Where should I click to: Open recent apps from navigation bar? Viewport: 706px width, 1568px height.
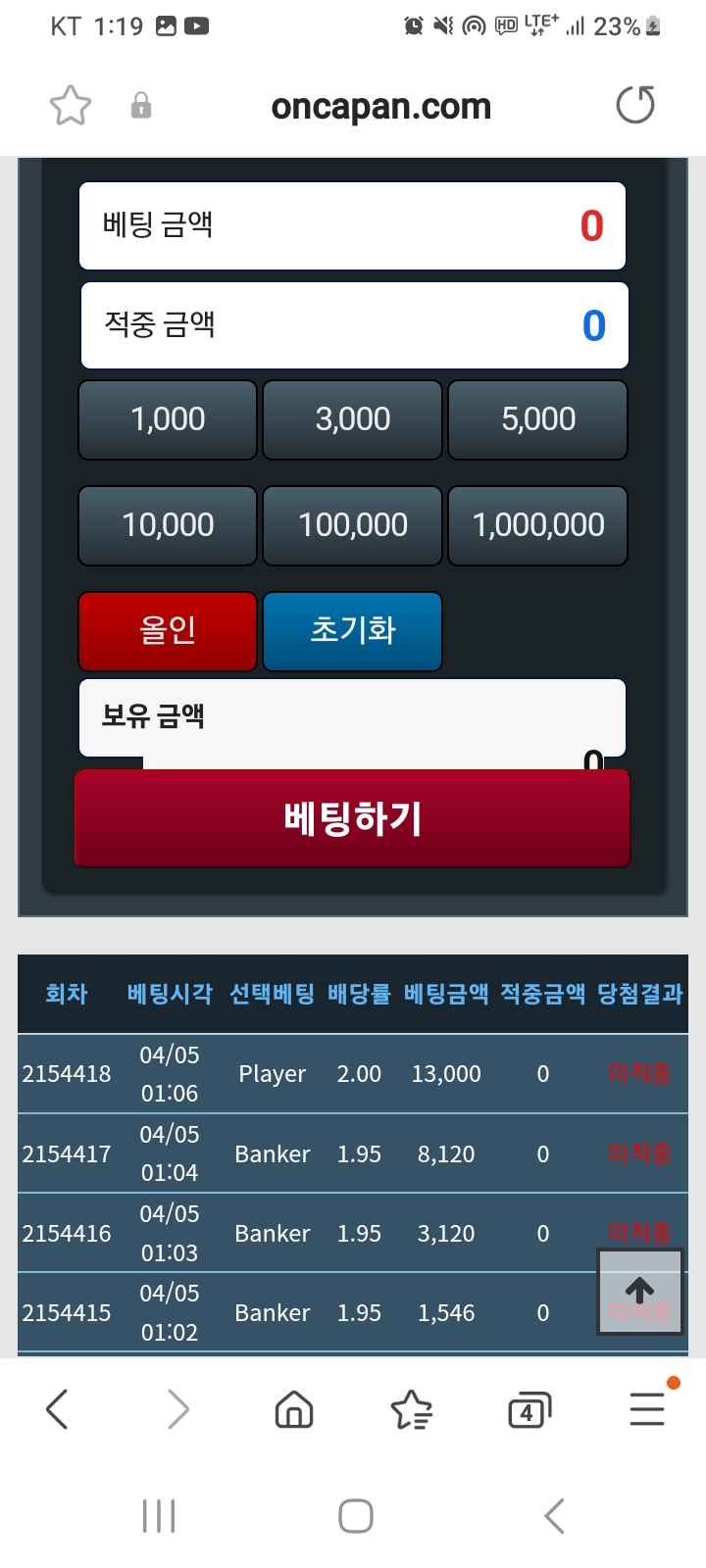(x=159, y=1516)
